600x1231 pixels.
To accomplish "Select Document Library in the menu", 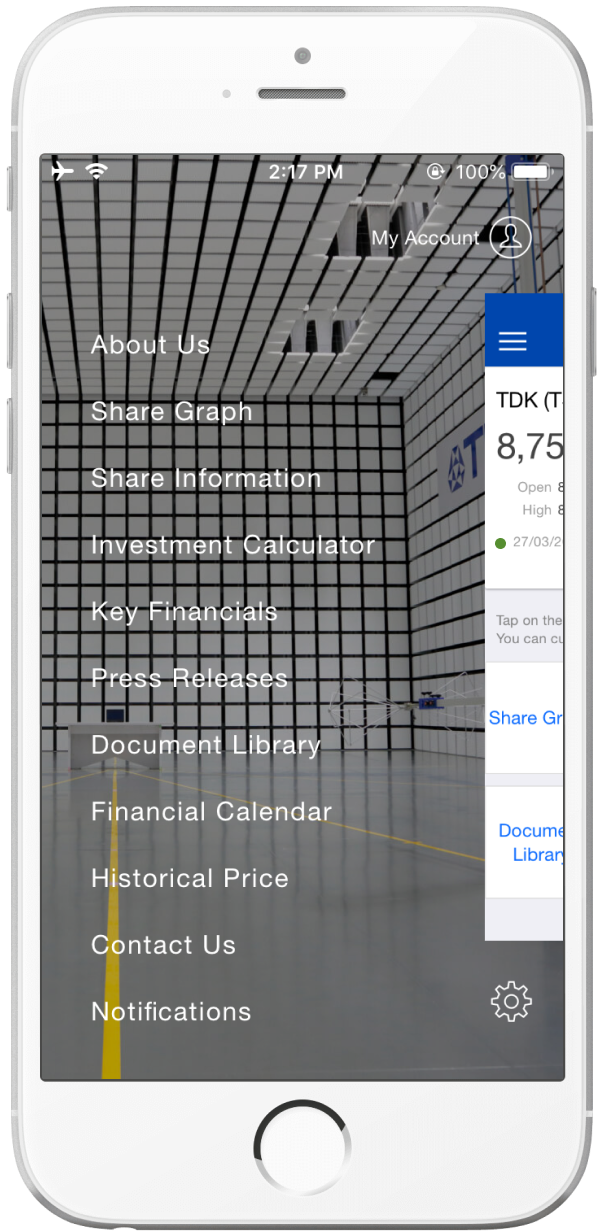I will [206, 745].
